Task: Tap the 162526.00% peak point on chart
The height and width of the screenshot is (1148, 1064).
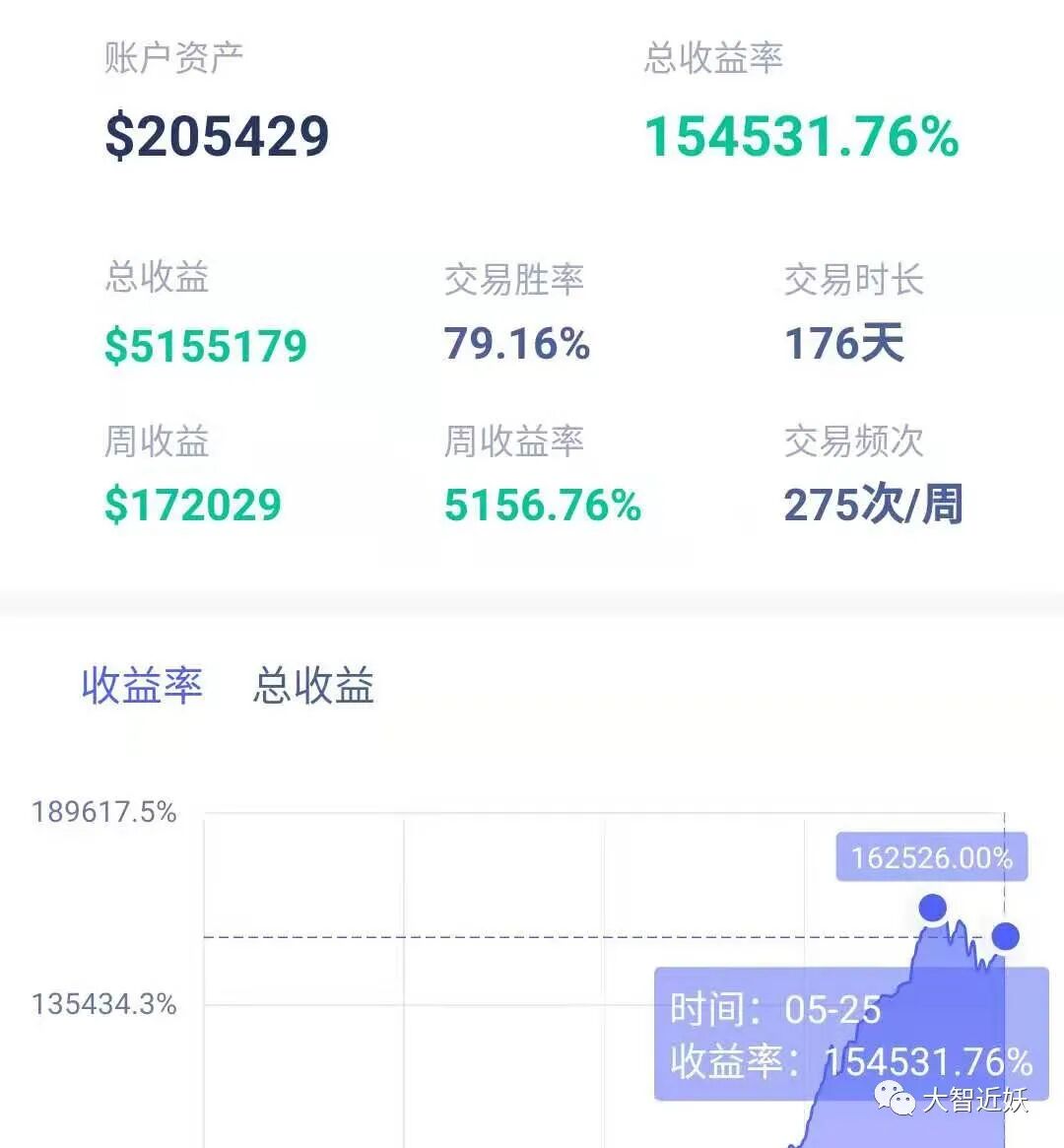Action: [x=932, y=908]
